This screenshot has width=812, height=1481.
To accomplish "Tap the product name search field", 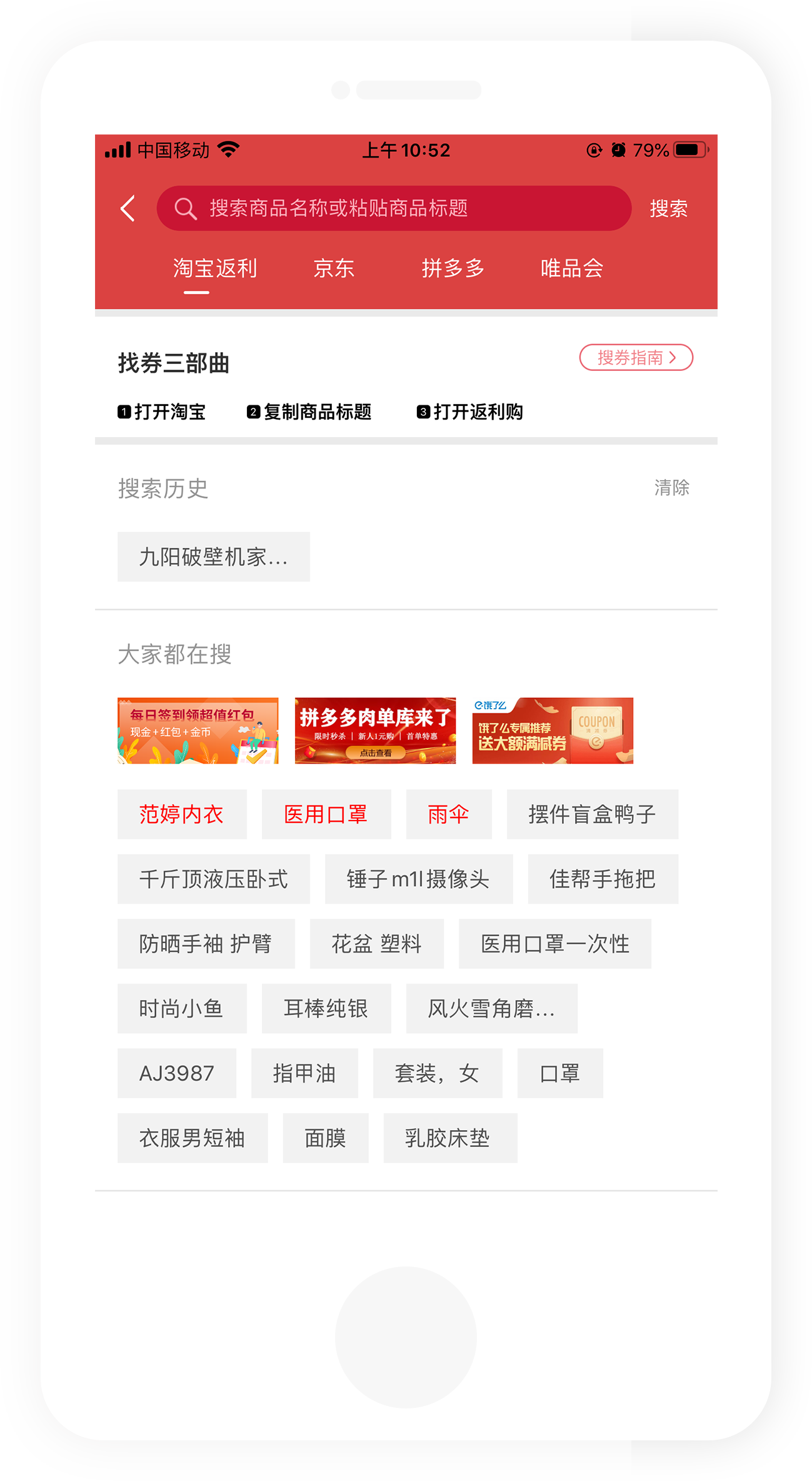I will tap(394, 208).
